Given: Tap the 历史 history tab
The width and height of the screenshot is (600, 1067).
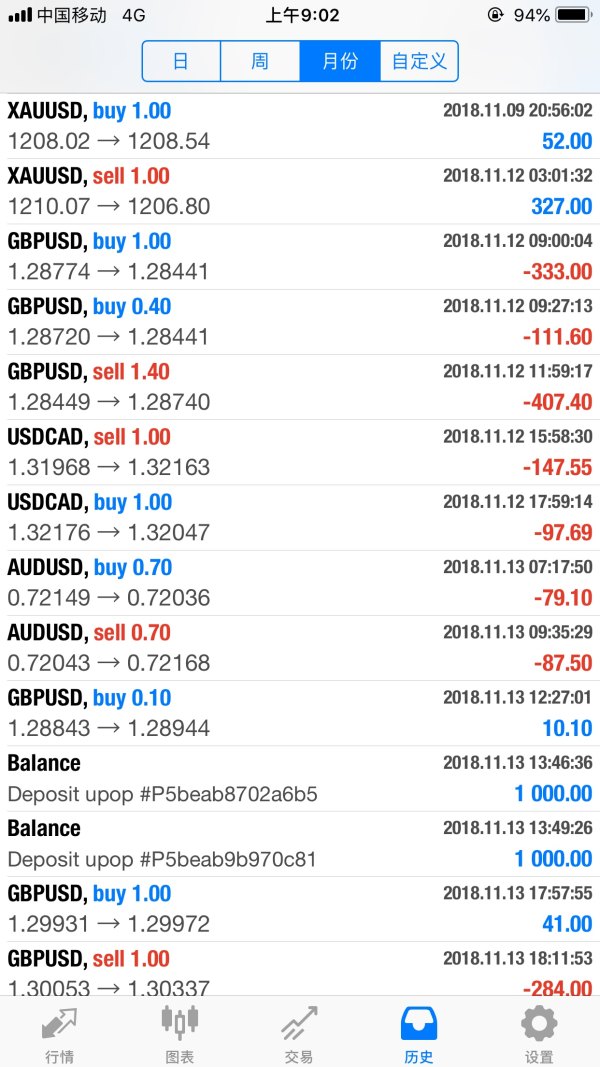Looking at the screenshot, I should (x=418, y=1034).
